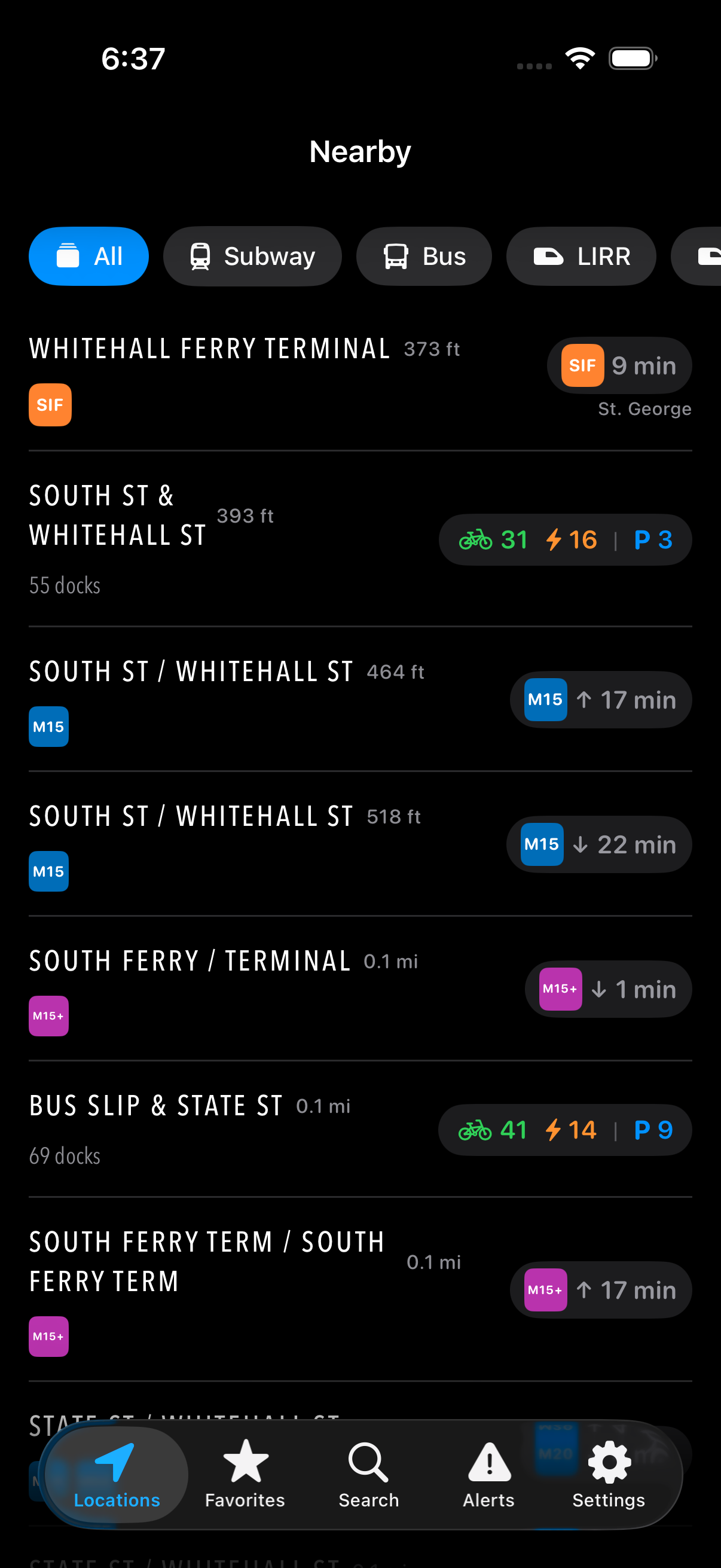Enable the LIRR filter

click(581, 256)
